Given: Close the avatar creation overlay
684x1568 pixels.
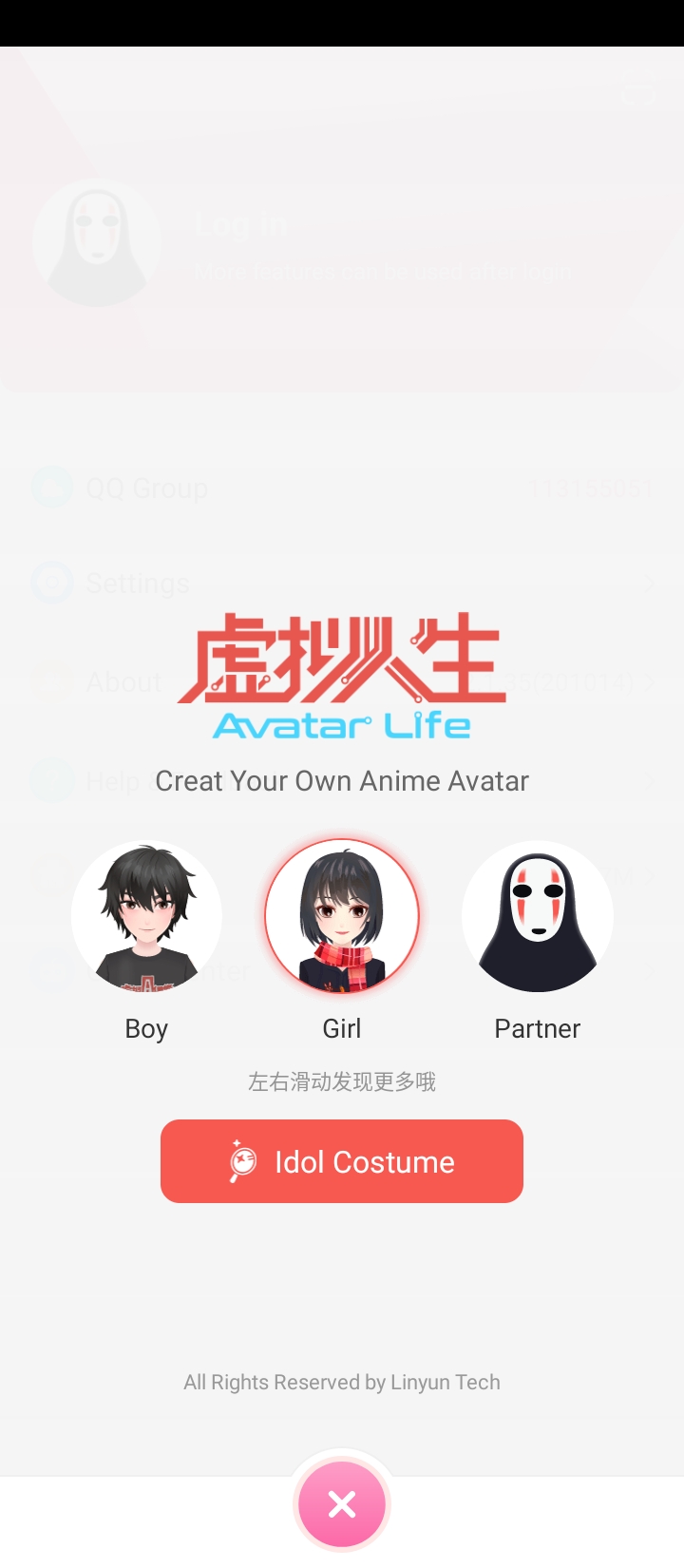Looking at the screenshot, I should click(x=342, y=1504).
